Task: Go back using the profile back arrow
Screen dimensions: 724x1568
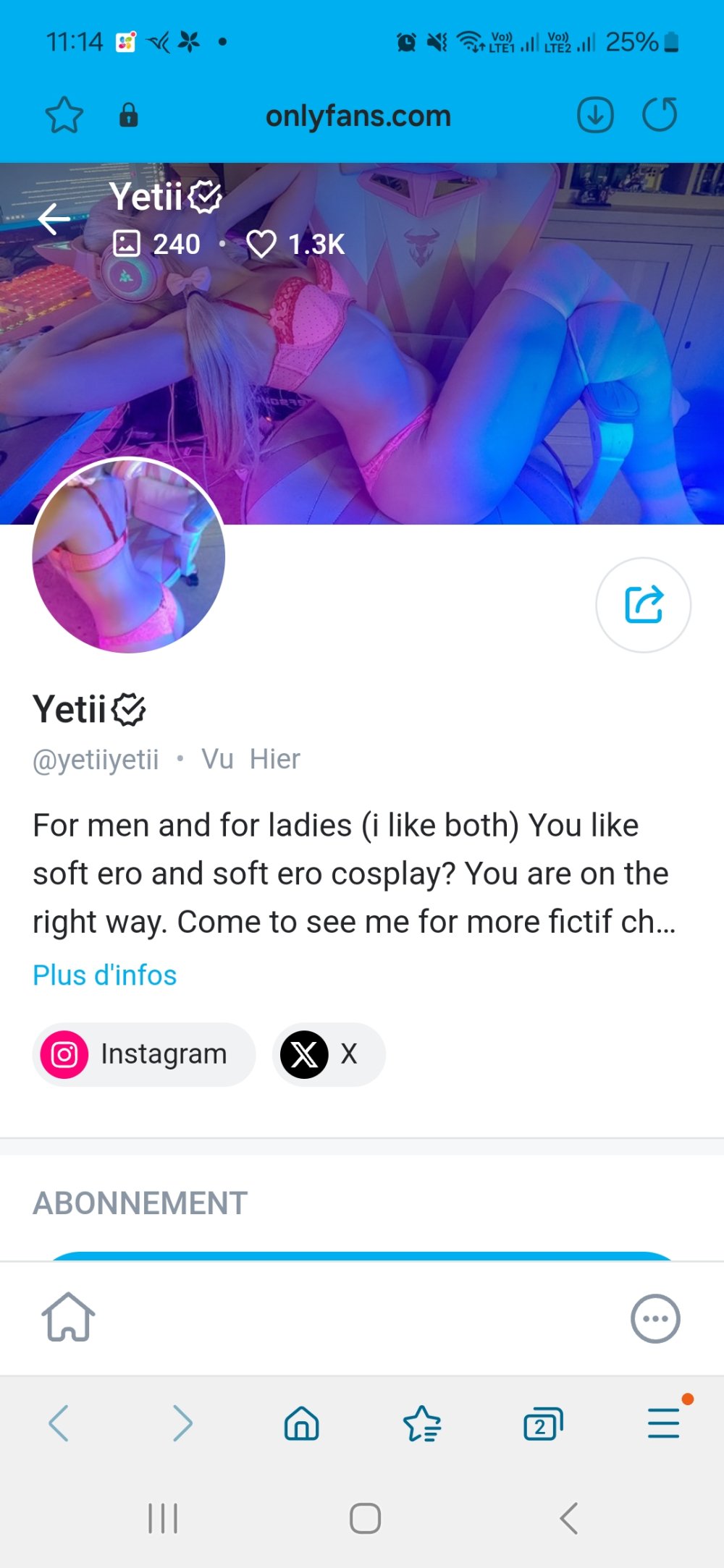Action: (x=54, y=219)
